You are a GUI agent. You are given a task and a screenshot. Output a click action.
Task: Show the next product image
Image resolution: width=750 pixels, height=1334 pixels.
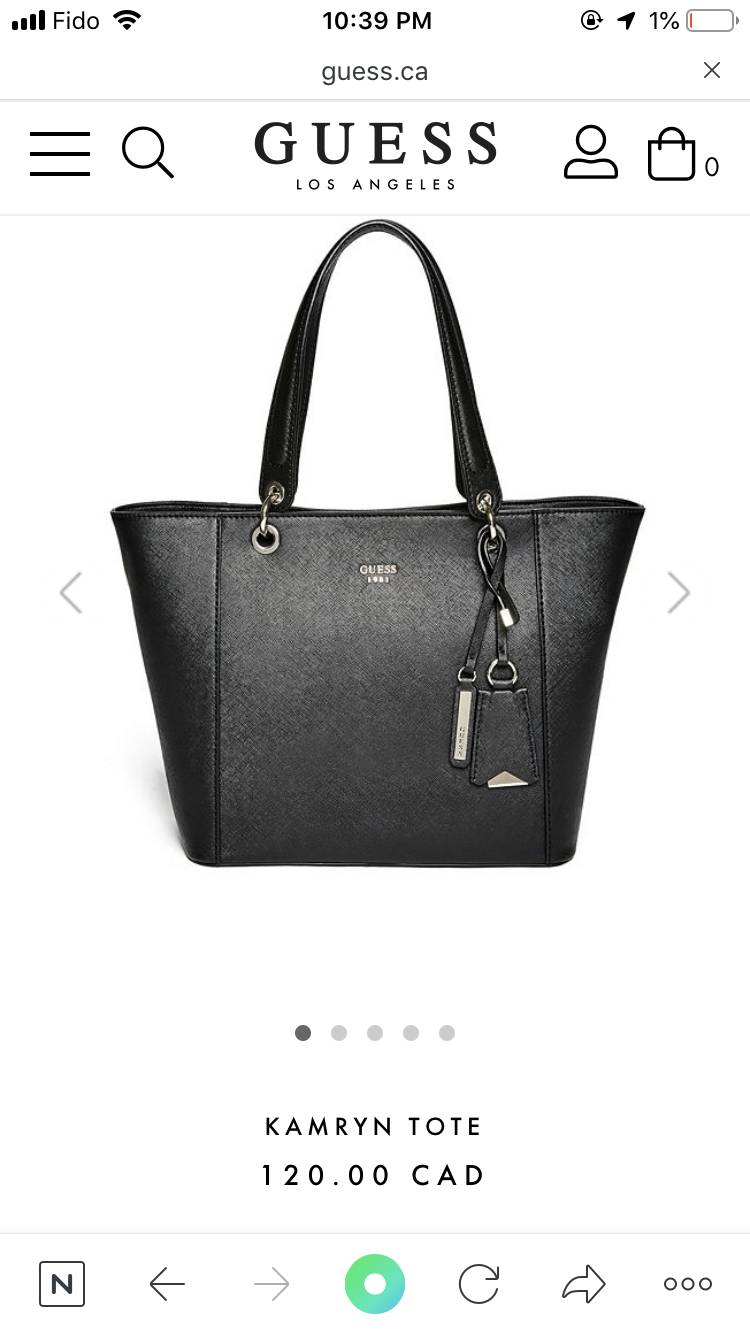pos(678,593)
